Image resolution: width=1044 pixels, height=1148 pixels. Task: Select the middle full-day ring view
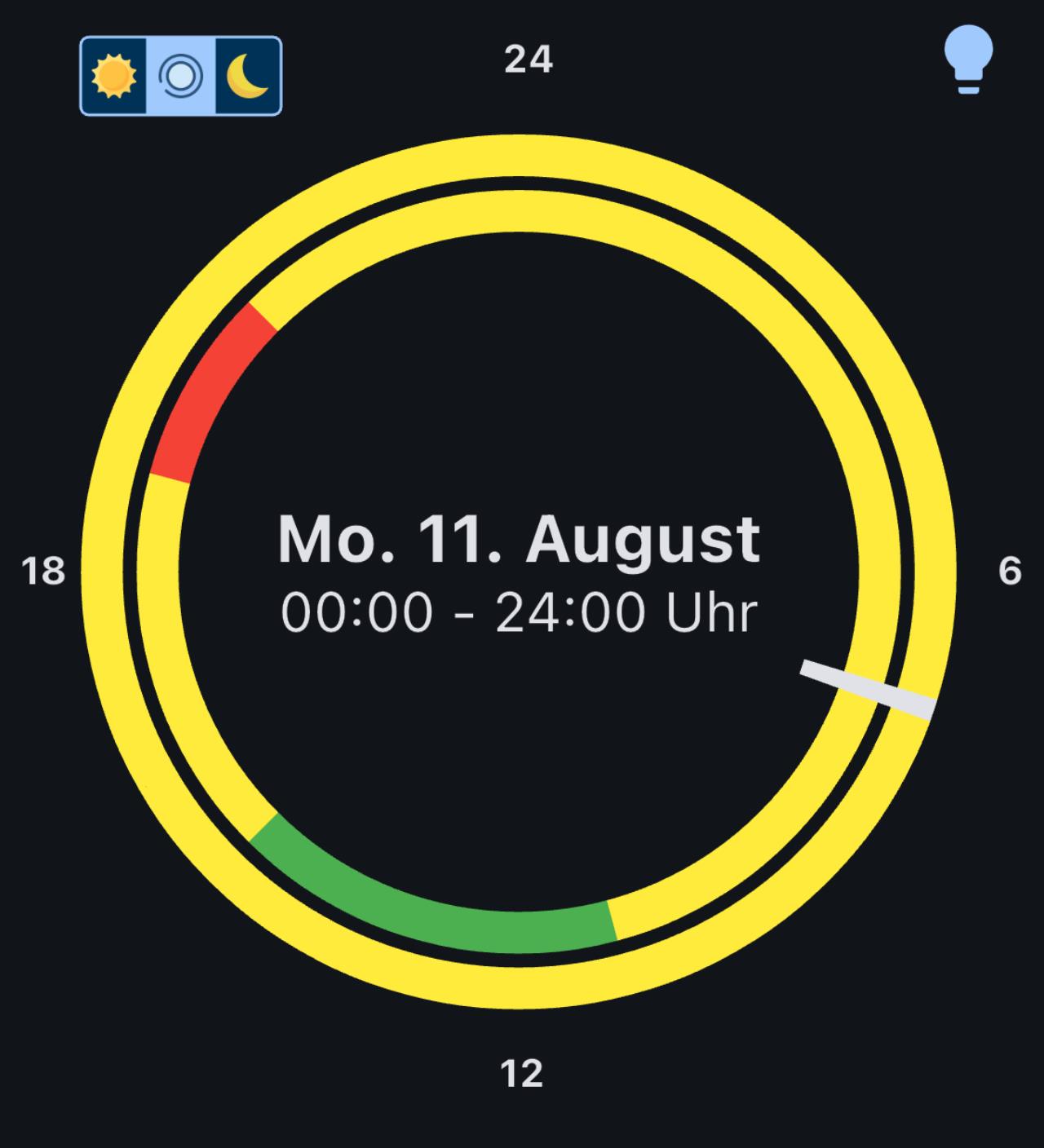(180, 77)
